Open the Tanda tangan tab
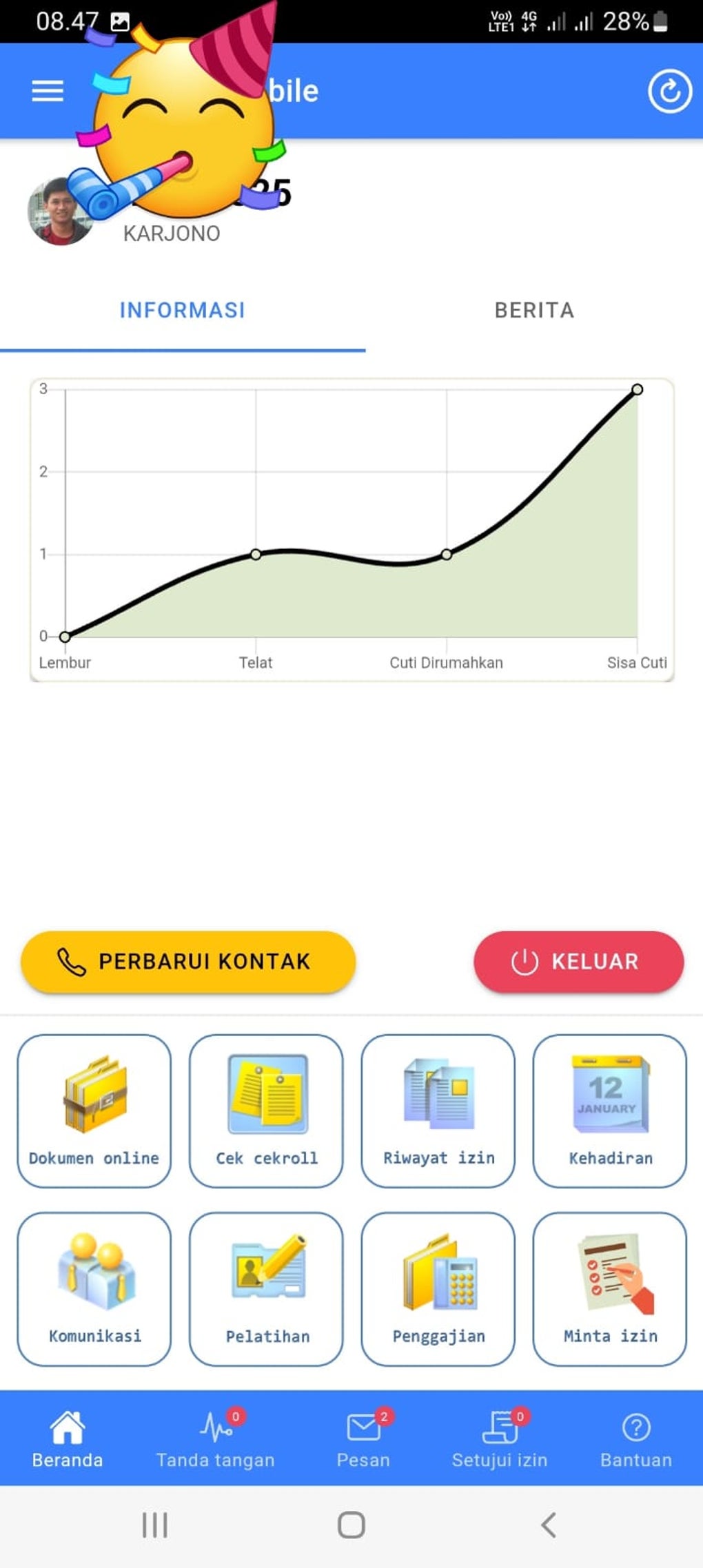Screen dimensions: 703x1568 pyautogui.click(x=216, y=1438)
